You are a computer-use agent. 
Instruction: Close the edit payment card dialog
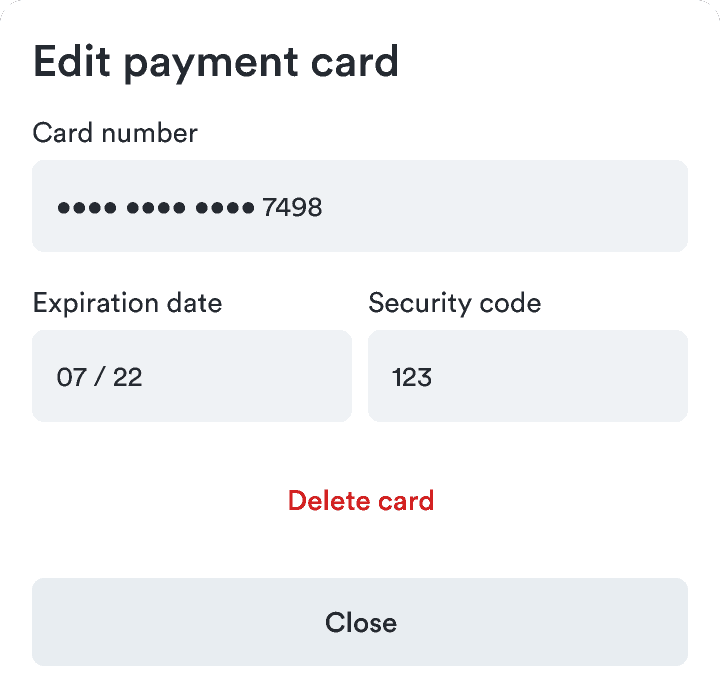click(x=360, y=622)
